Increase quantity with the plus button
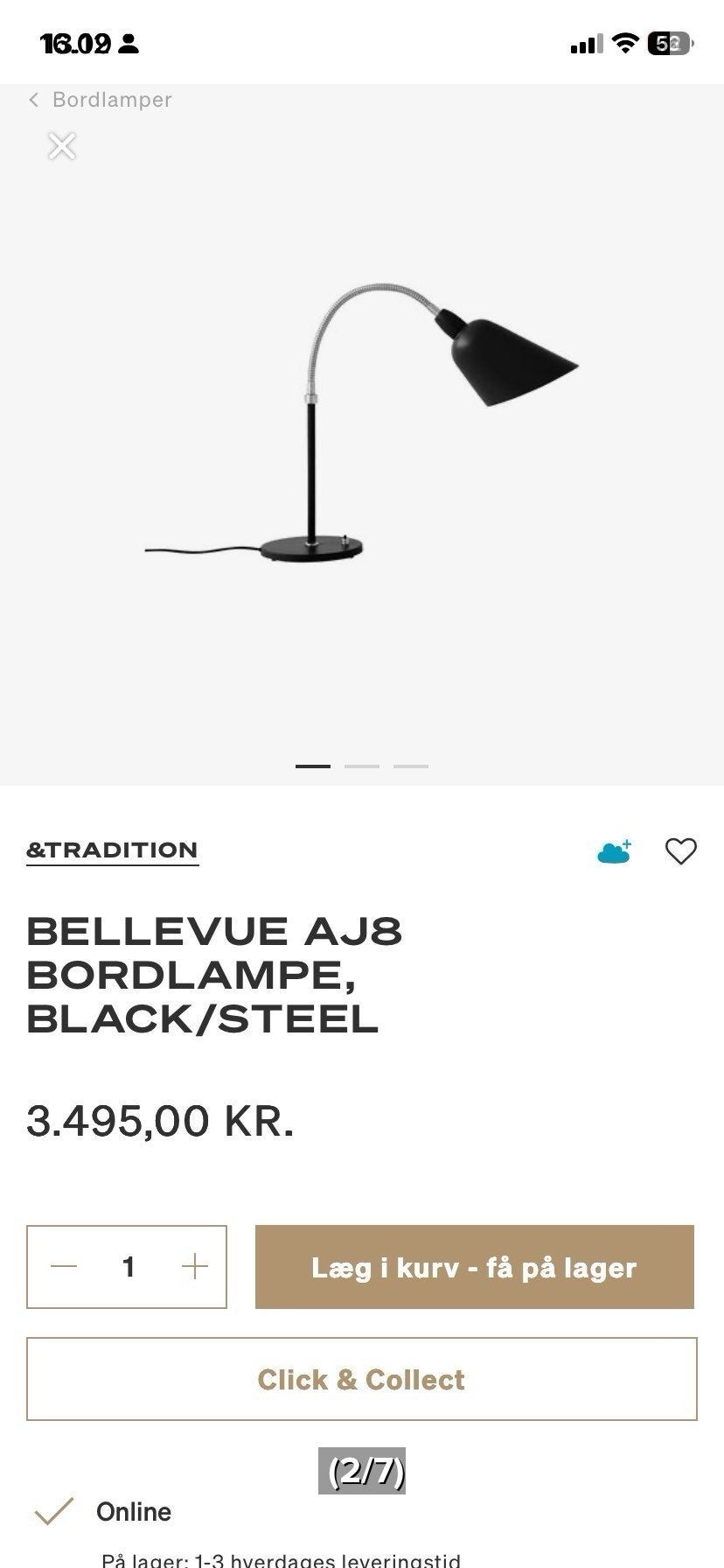The image size is (724, 1568). click(194, 1267)
